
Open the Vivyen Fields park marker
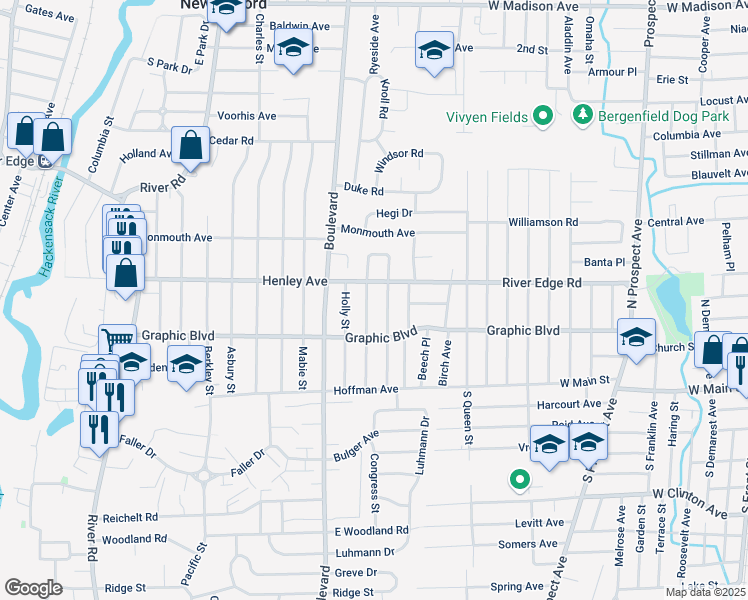544,117
